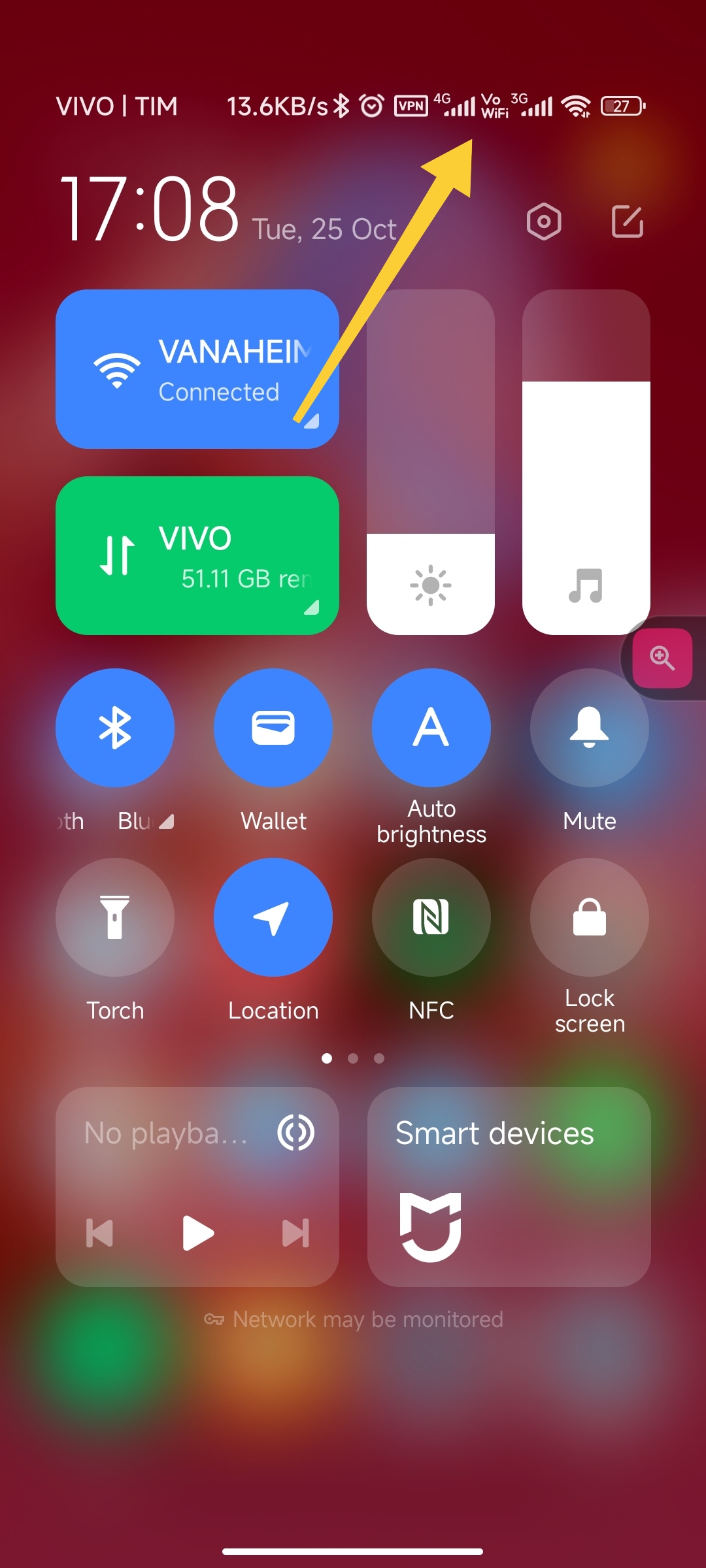Open settings via the hexagon gear icon
Viewport: 706px width, 1568px height.
click(544, 221)
